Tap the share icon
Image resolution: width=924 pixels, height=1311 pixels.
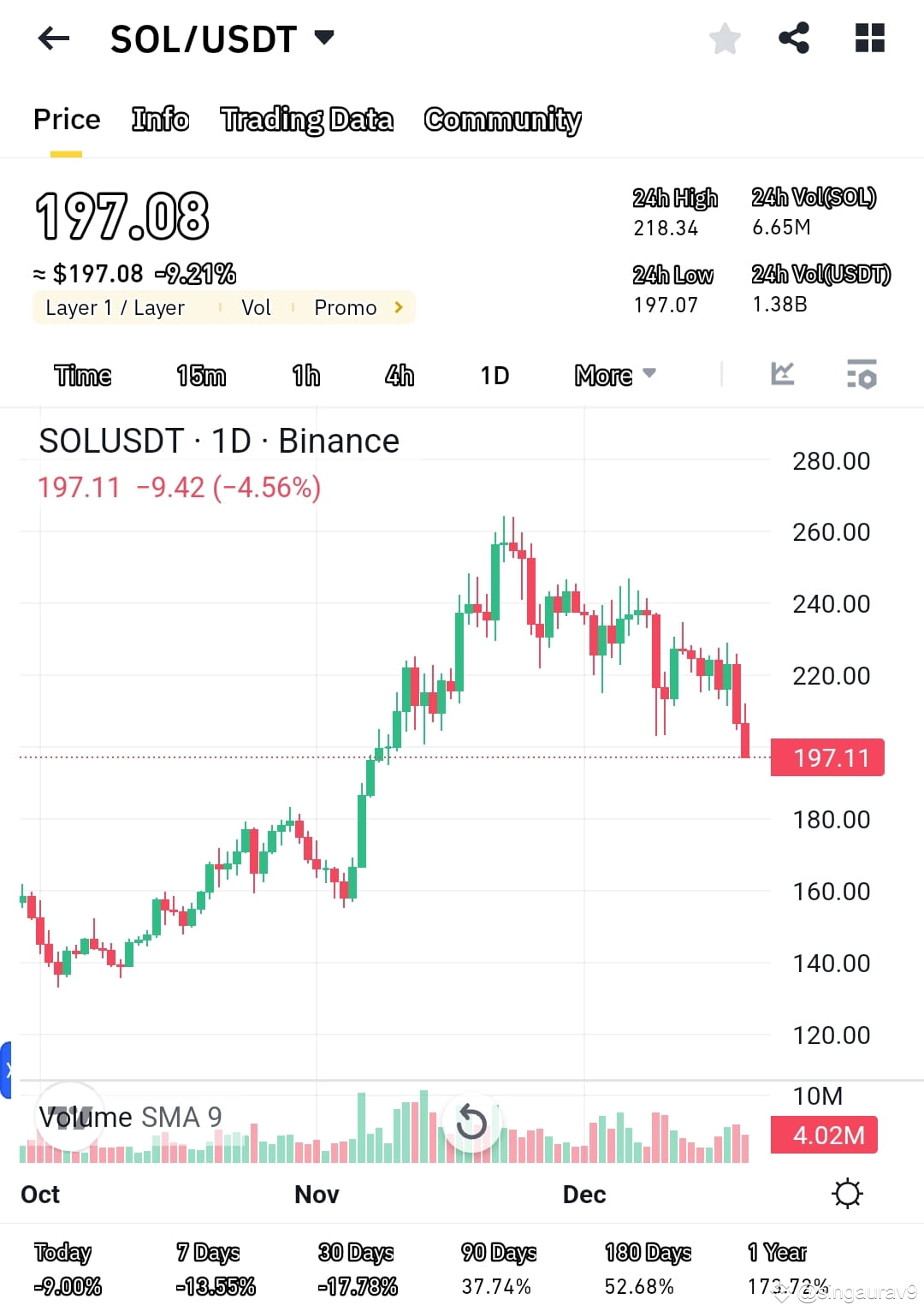tap(793, 38)
